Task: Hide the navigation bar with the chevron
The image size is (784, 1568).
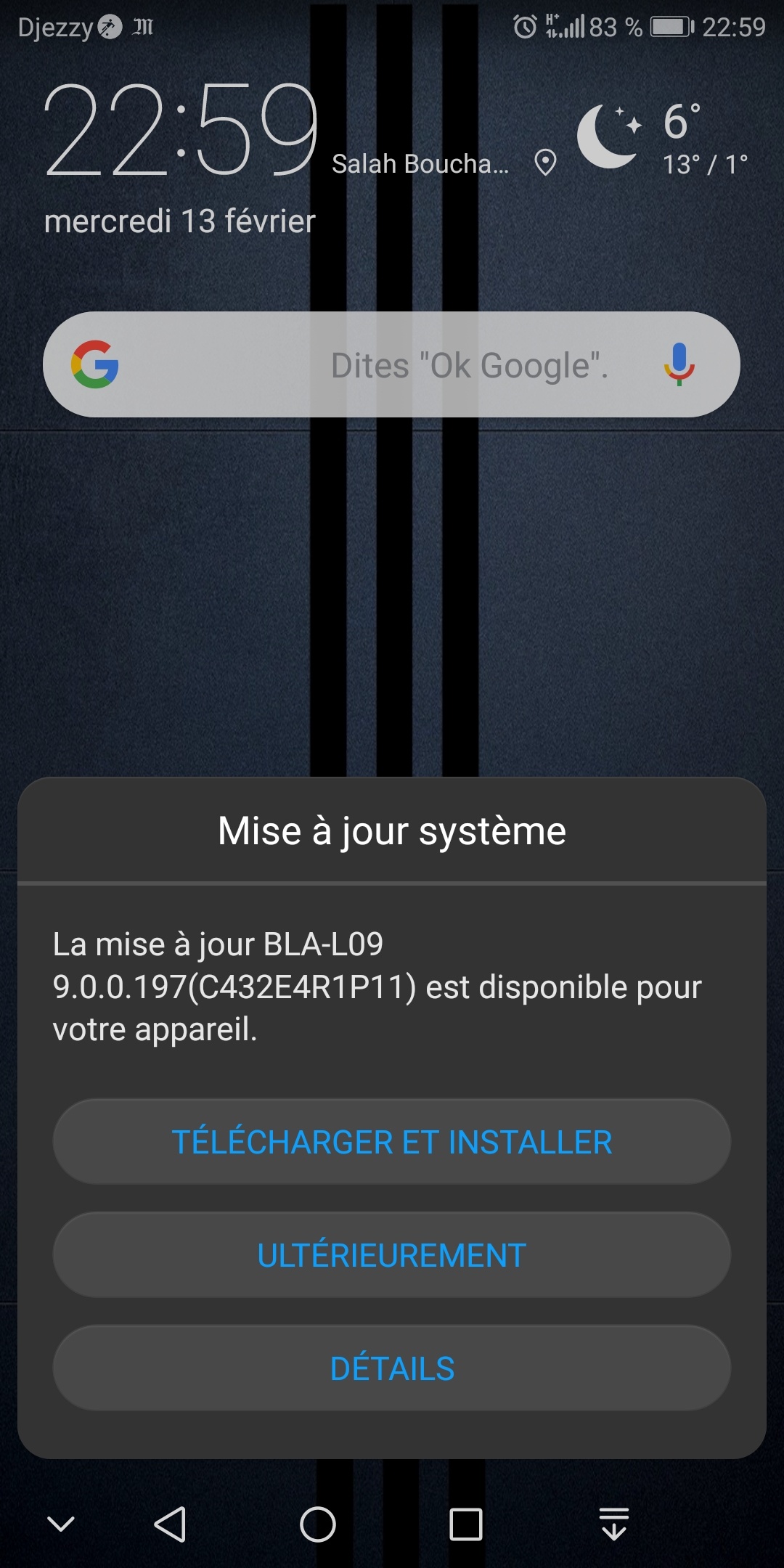Action: [x=61, y=1524]
